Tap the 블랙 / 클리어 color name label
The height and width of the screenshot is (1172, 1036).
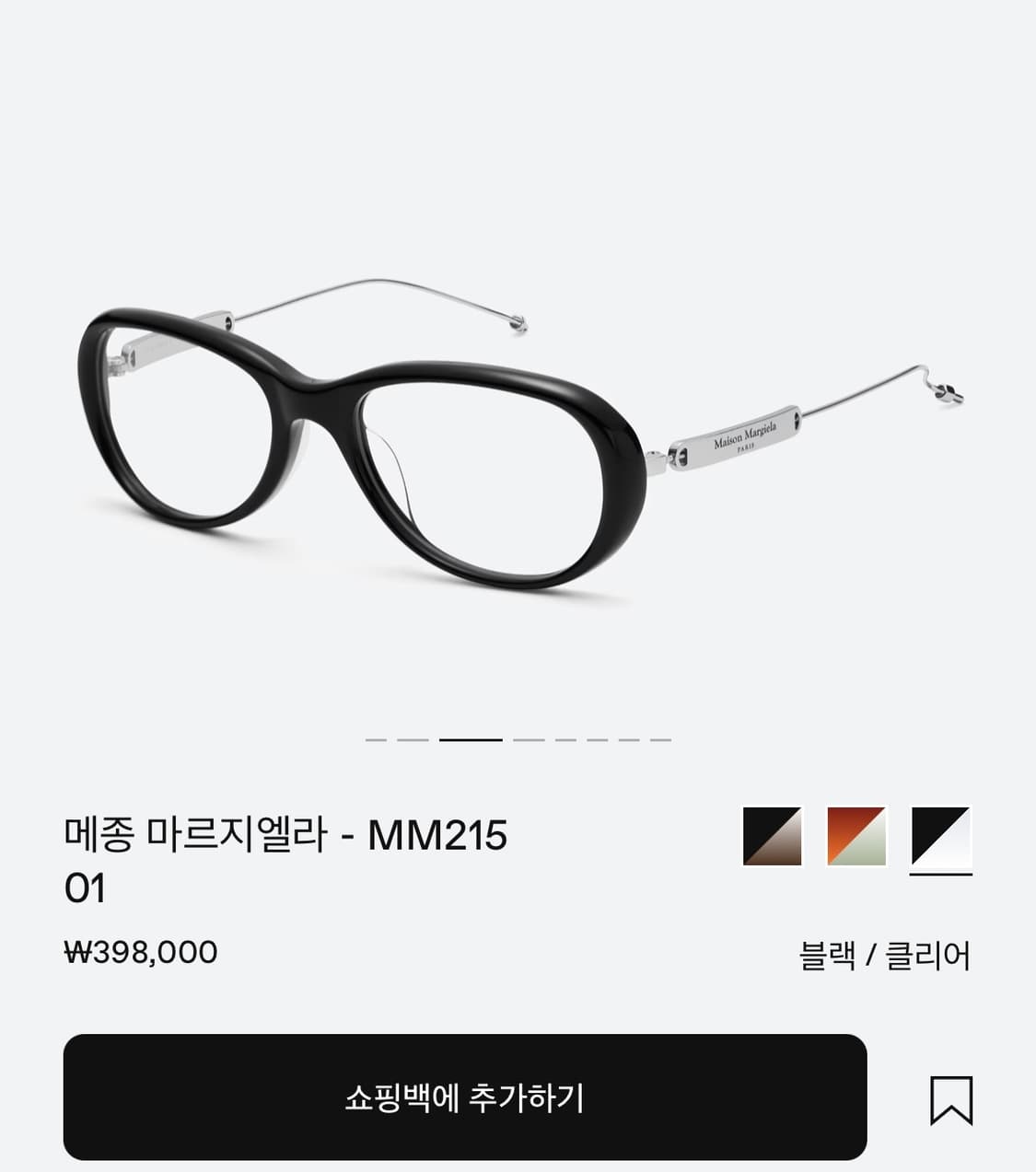889,953
